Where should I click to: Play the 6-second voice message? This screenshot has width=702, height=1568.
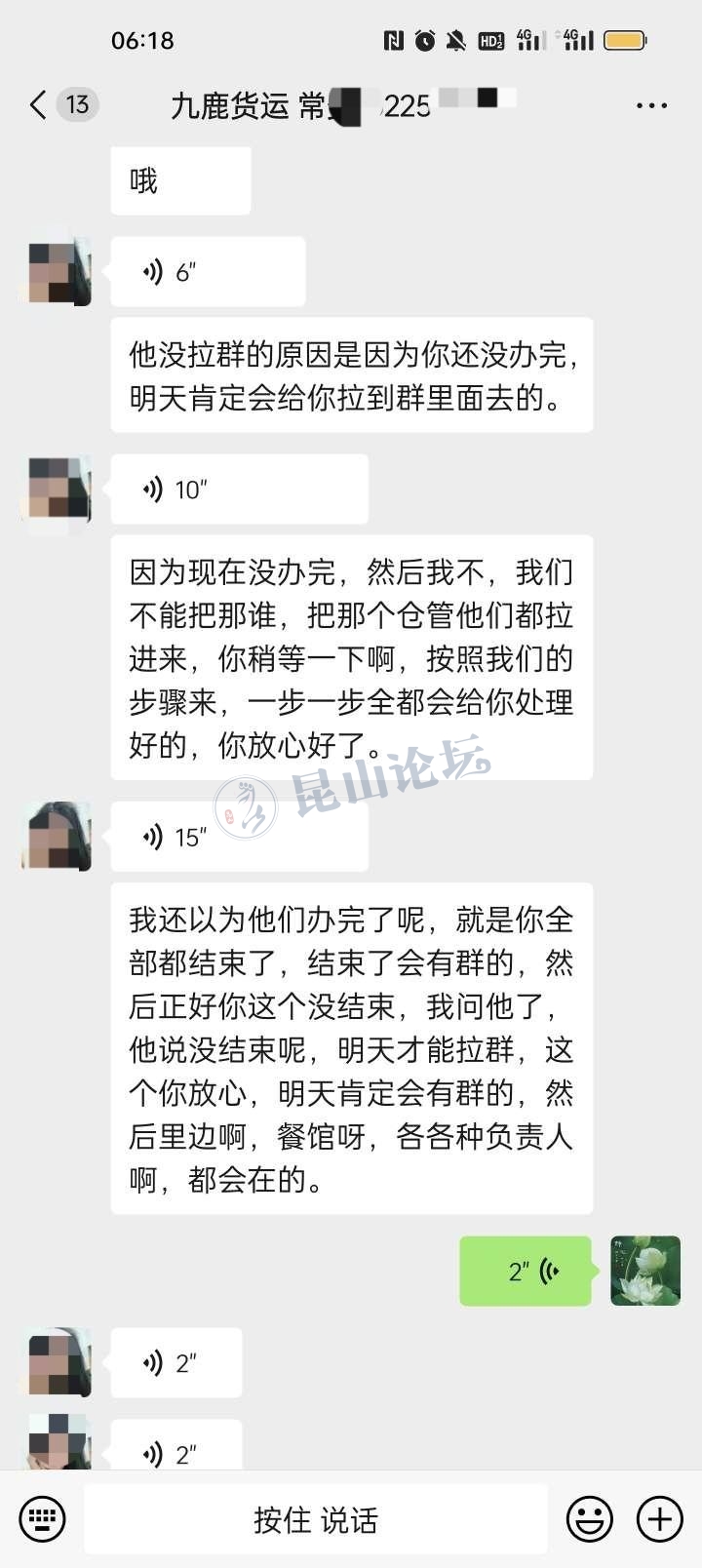click(207, 272)
